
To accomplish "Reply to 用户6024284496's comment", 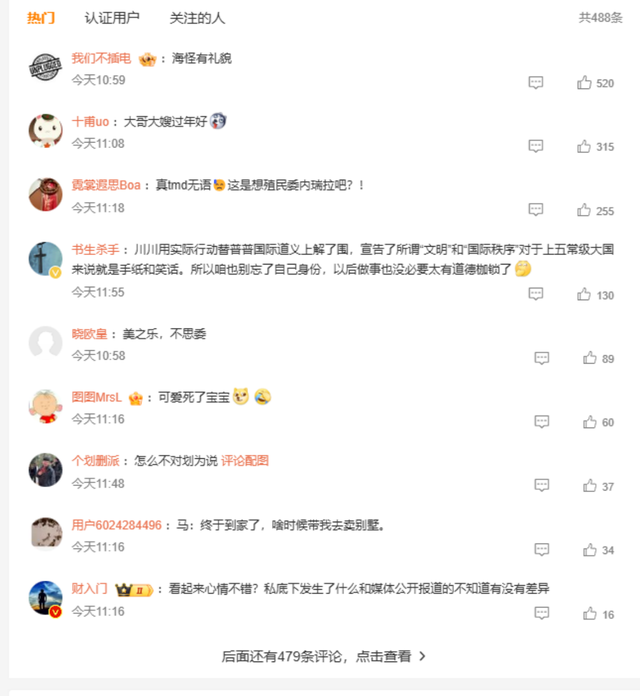I will tap(541, 550).
